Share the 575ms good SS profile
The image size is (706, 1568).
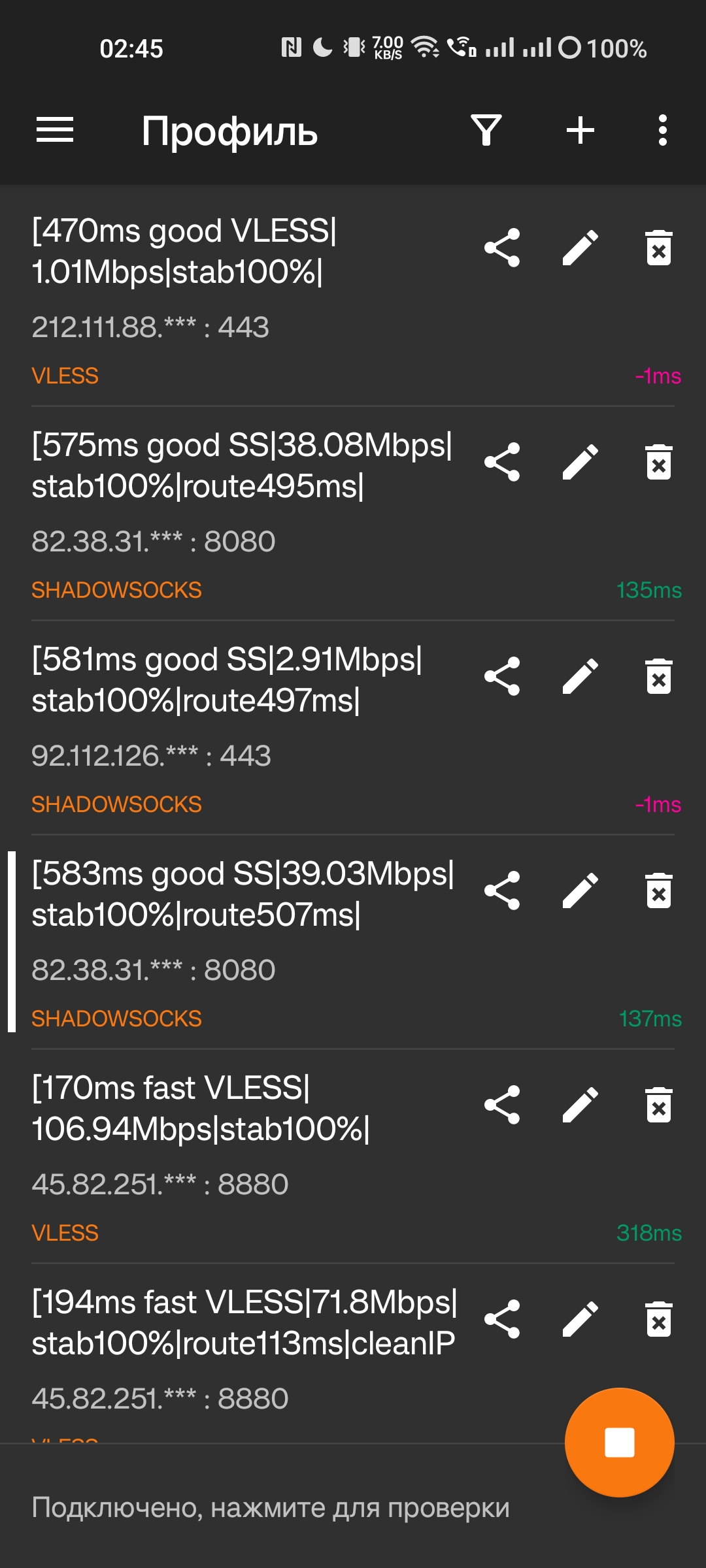(x=502, y=462)
